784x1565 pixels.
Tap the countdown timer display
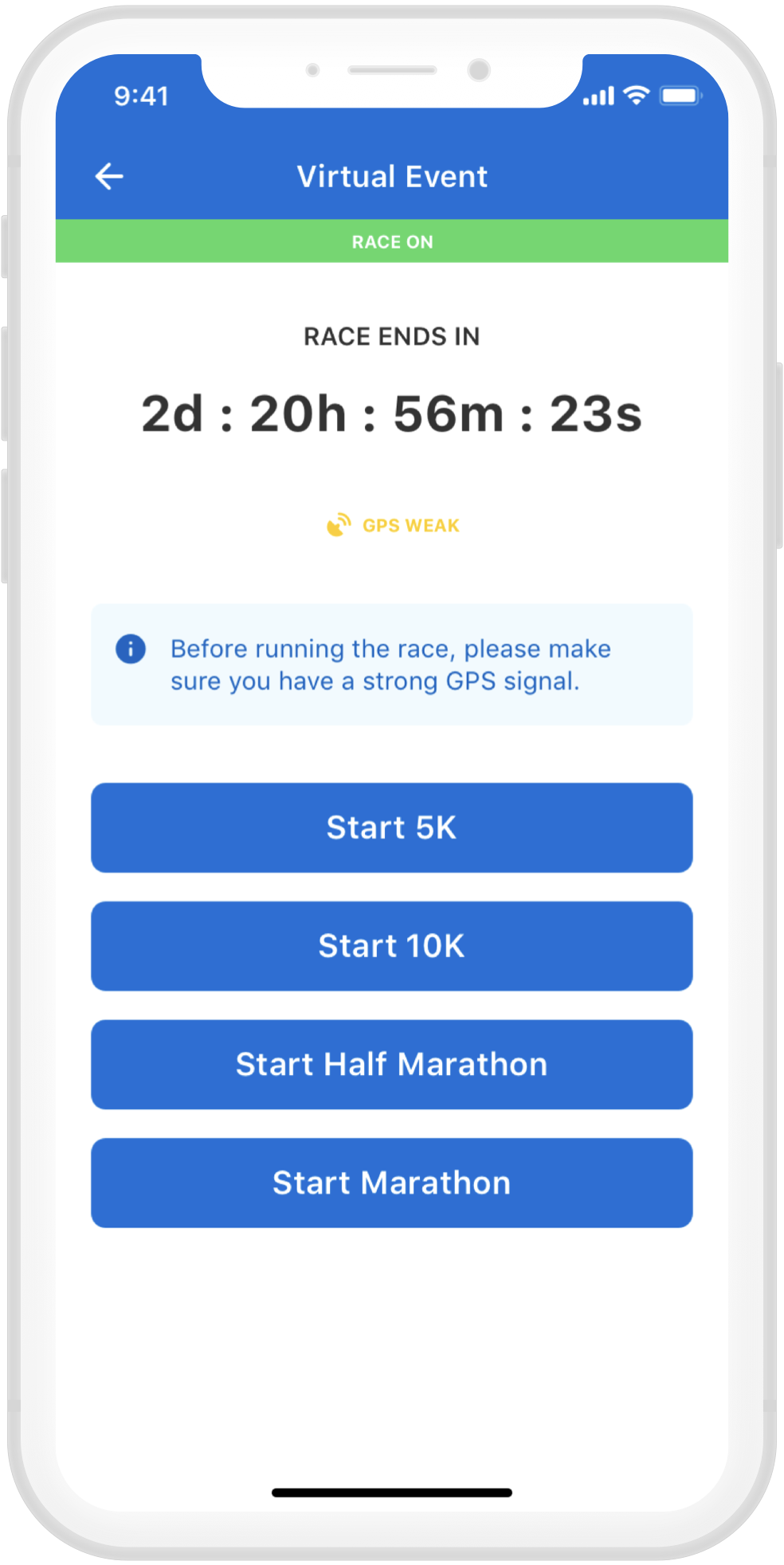(x=392, y=412)
